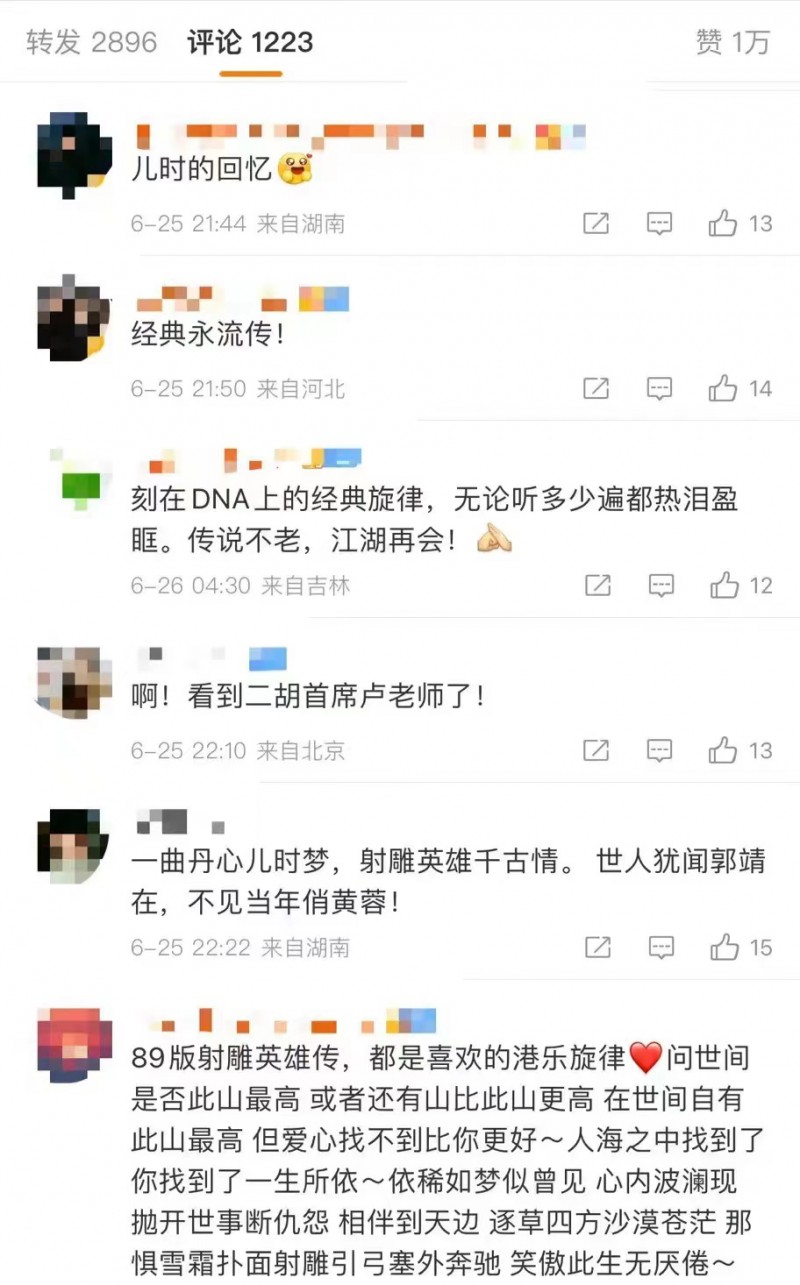800x1285 pixels.
Task: Repost the 二胡首席卢老师 comment
Action: pyautogui.click(x=596, y=750)
